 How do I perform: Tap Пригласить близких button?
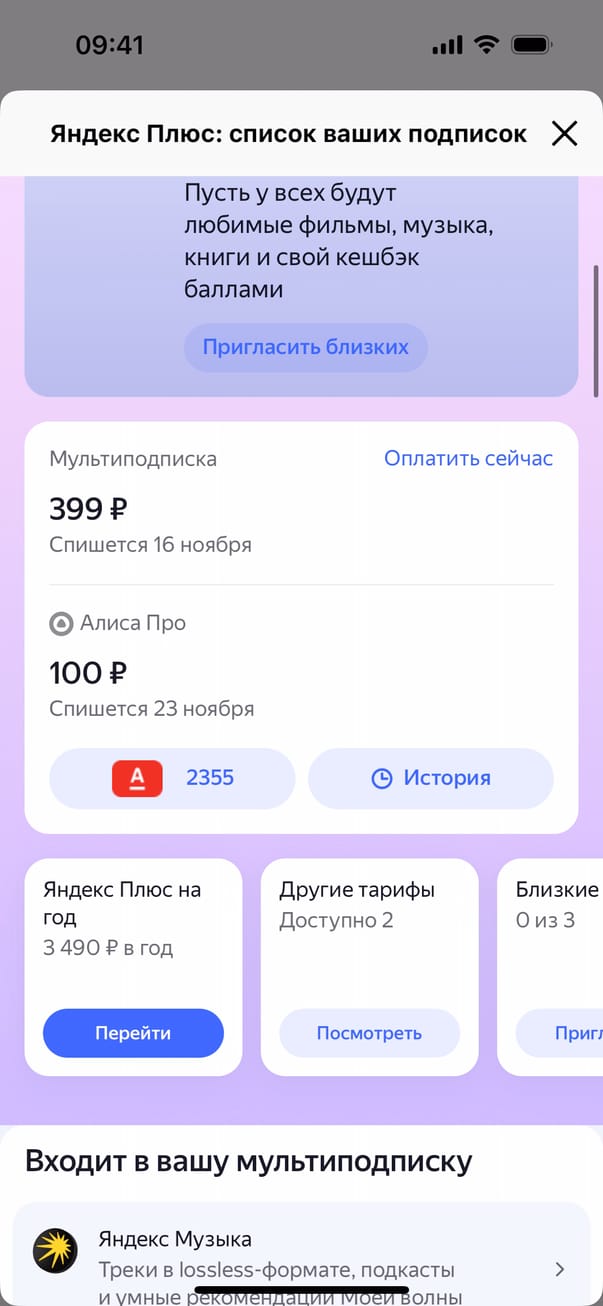pos(305,348)
